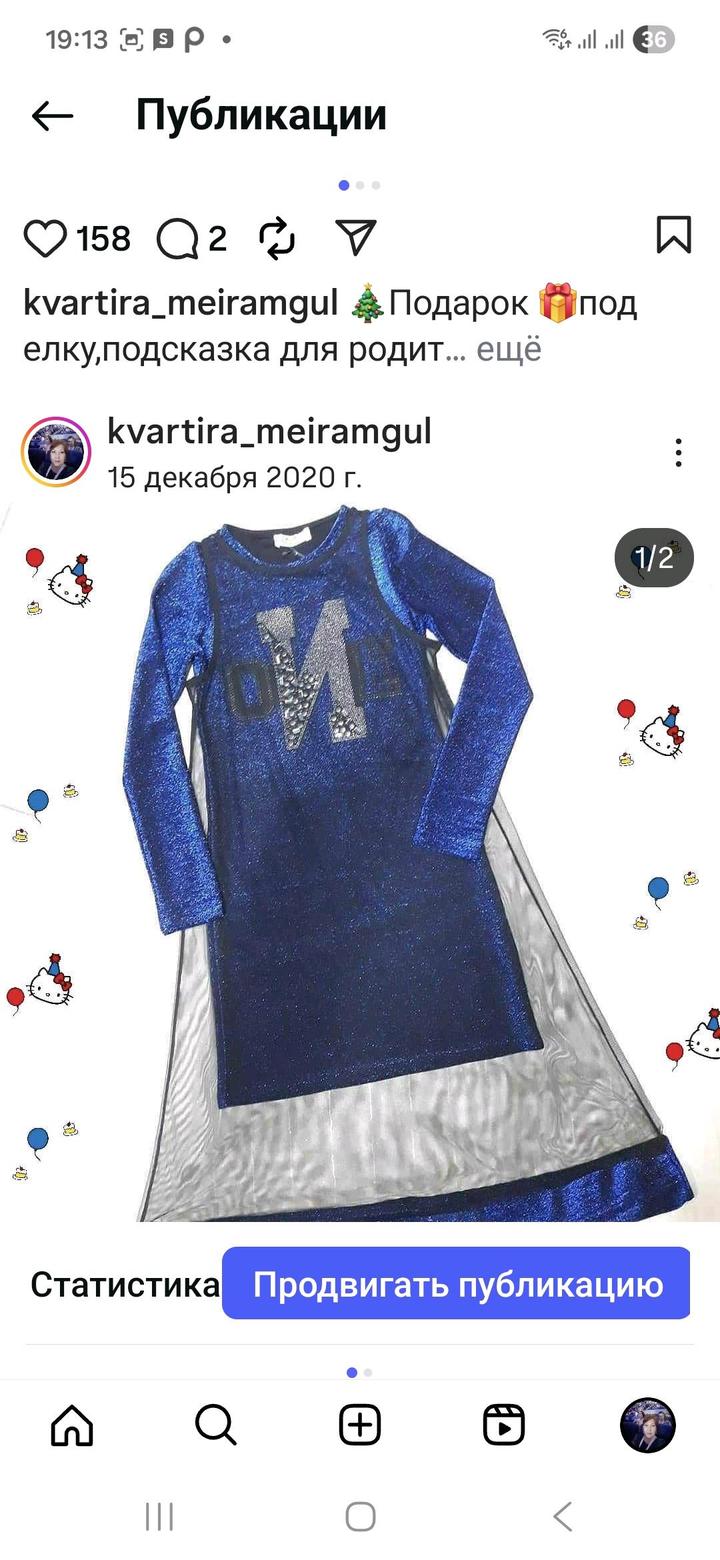The width and height of the screenshot is (720, 1560).
Task: Open the kvartira_meiramgul username above the dress photo
Action: tap(269, 432)
